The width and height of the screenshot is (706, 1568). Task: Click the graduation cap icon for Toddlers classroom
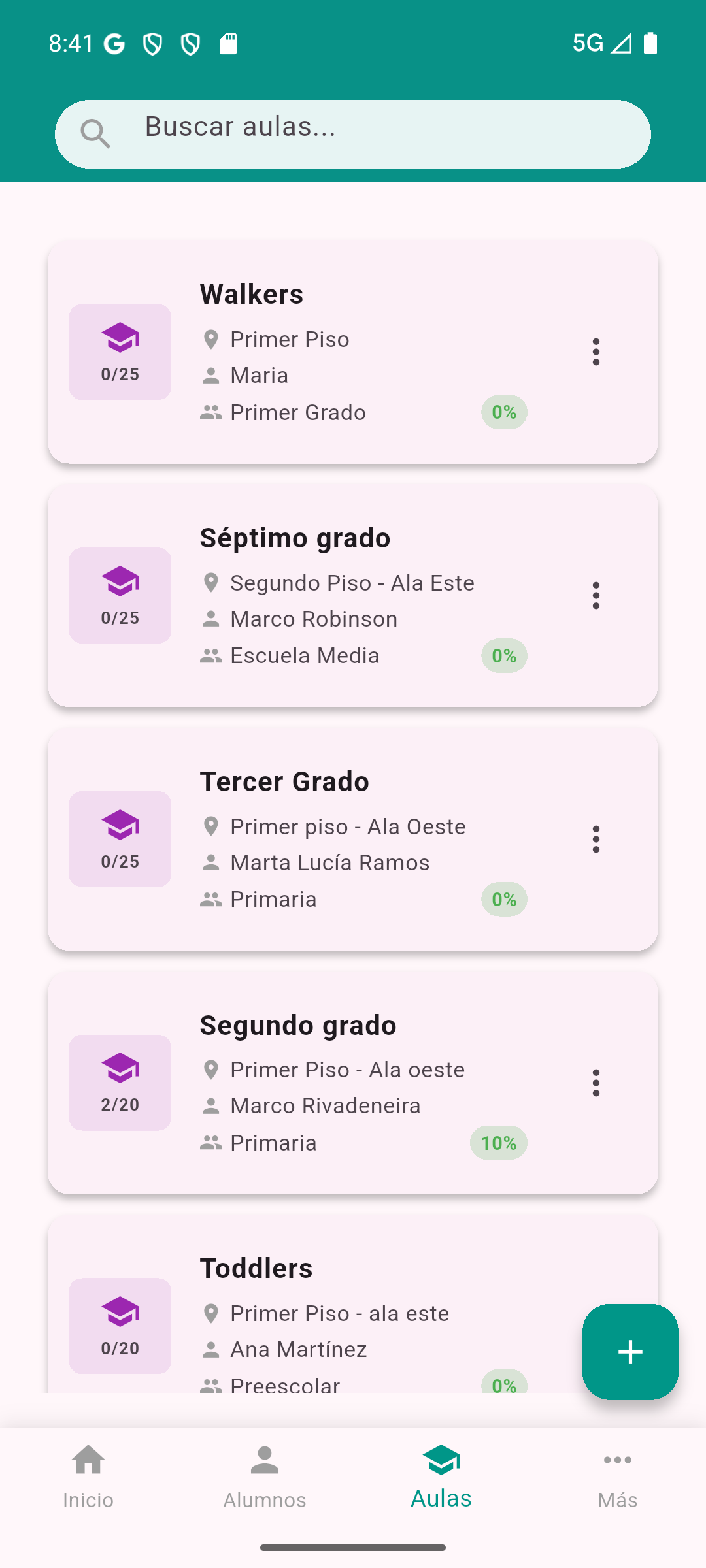coord(120,1314)
